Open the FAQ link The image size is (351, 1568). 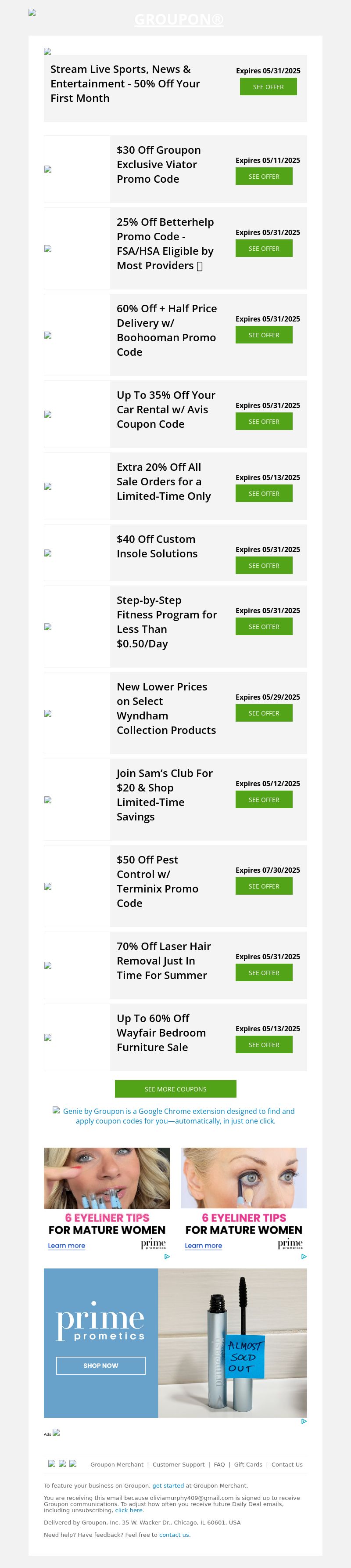[219, 1464]
